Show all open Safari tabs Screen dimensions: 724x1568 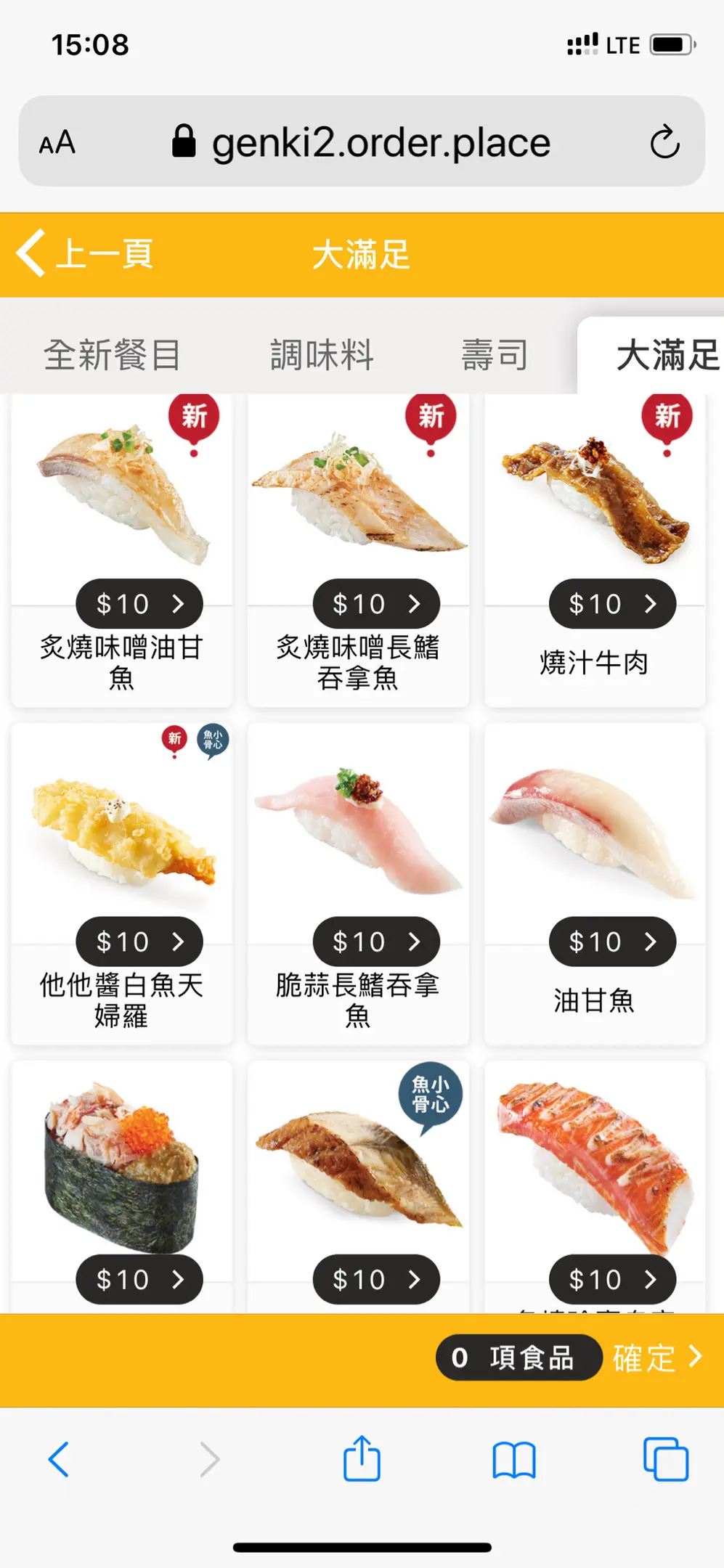(665, 1459)
